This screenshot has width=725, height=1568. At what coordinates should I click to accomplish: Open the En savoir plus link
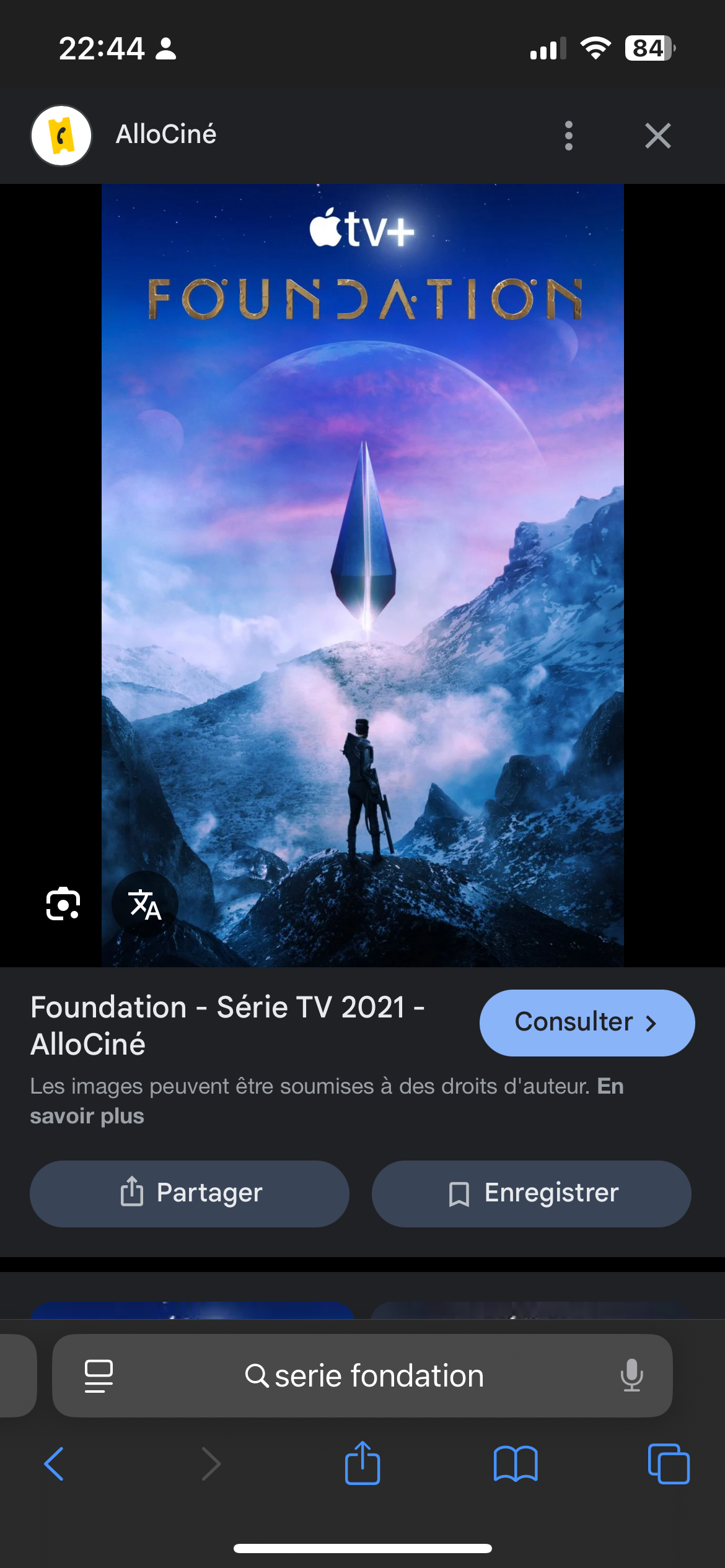327,1101
